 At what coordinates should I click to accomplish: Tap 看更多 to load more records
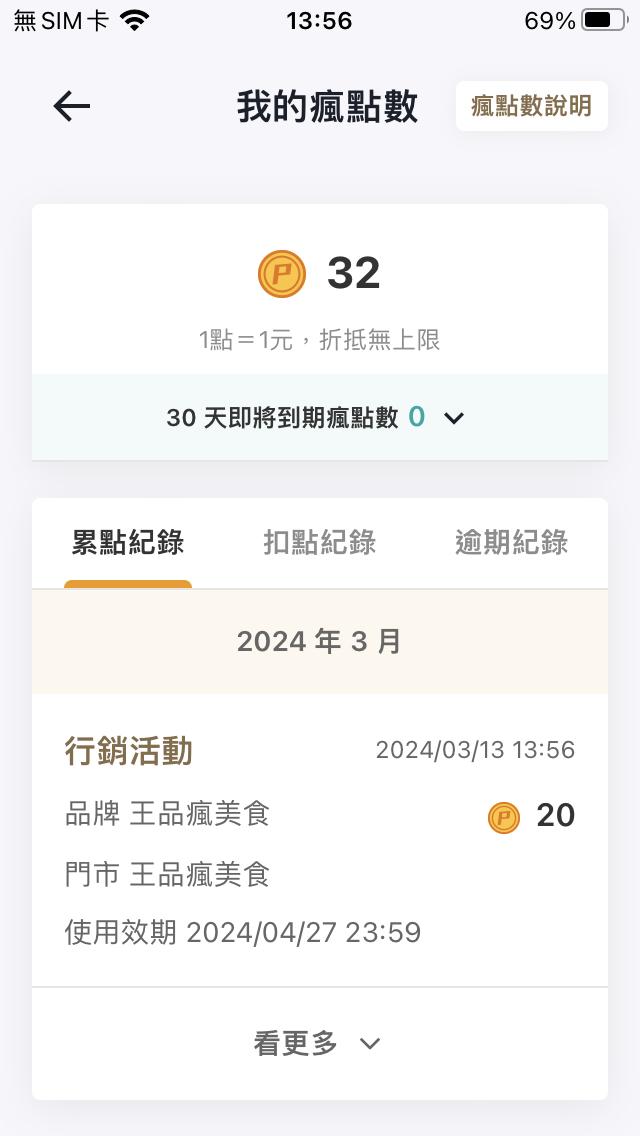318,1044
